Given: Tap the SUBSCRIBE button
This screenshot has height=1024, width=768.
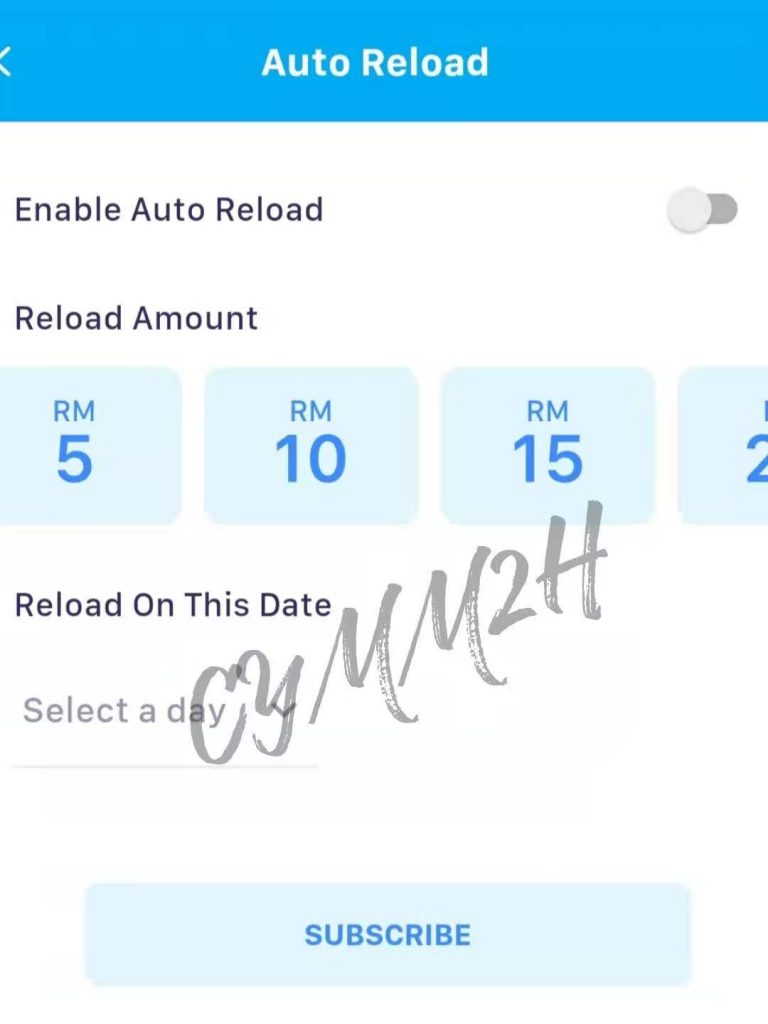Looking at the screenshot, I should click(x=387, y=935).
